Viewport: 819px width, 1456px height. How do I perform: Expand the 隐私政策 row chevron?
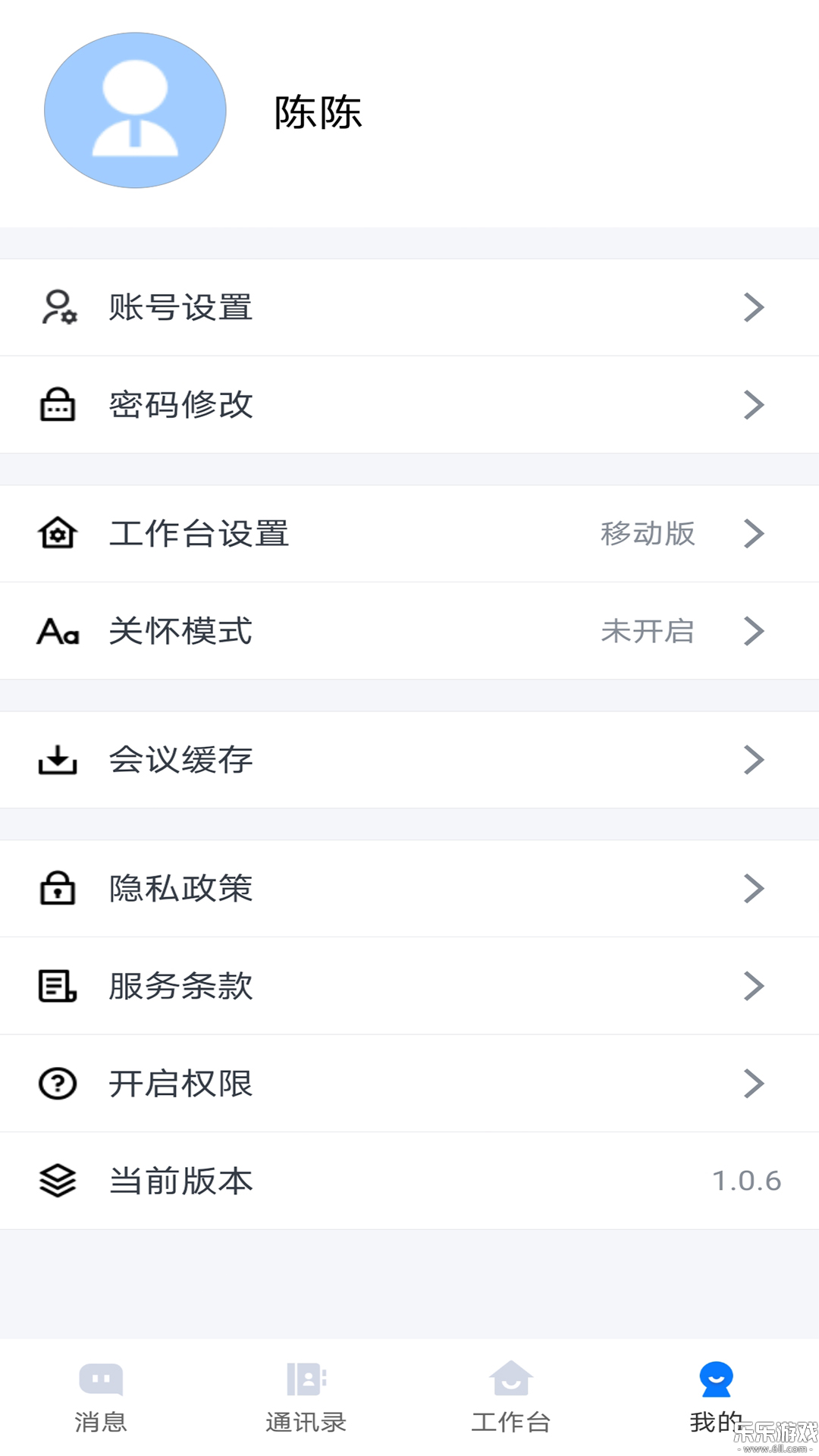754,888
